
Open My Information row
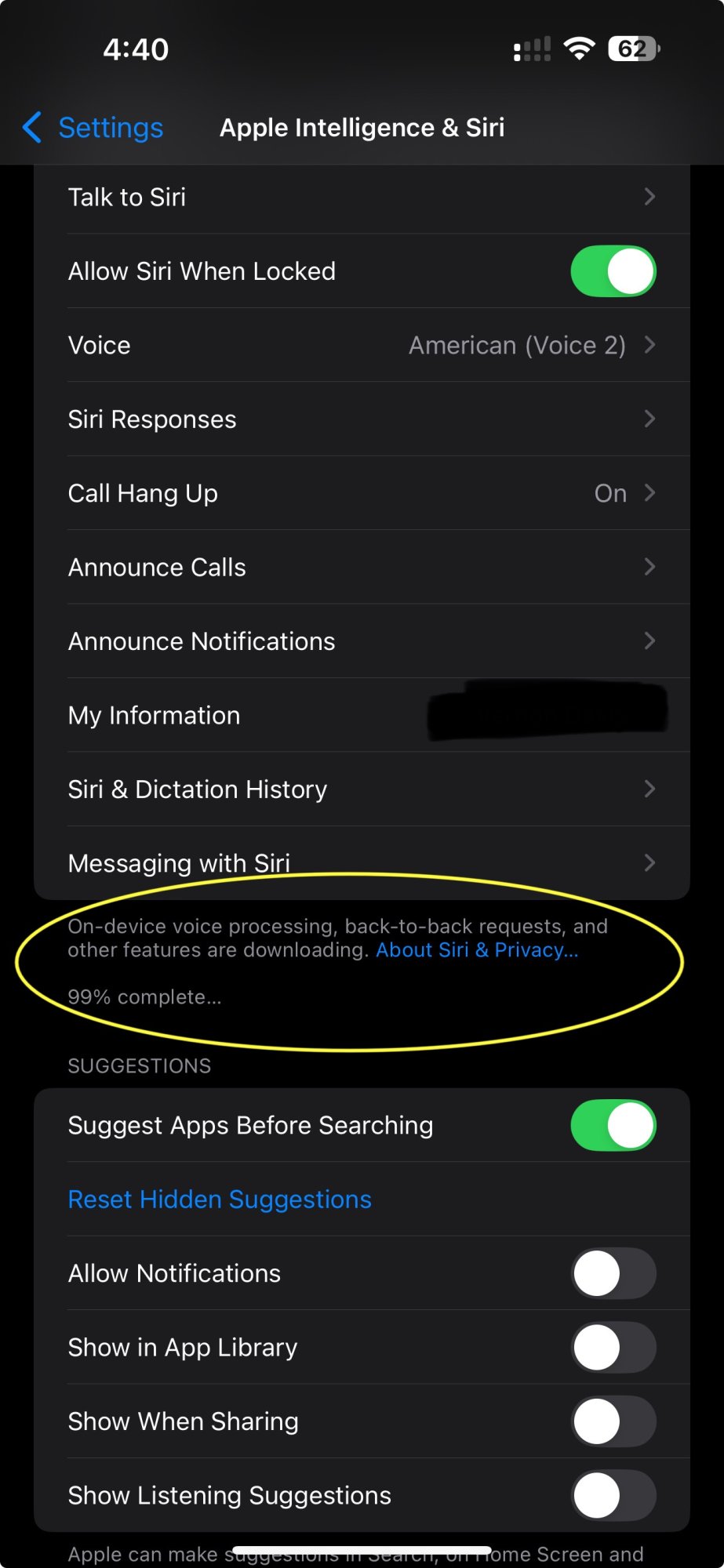pyautogui.click(x=361, y=716)
